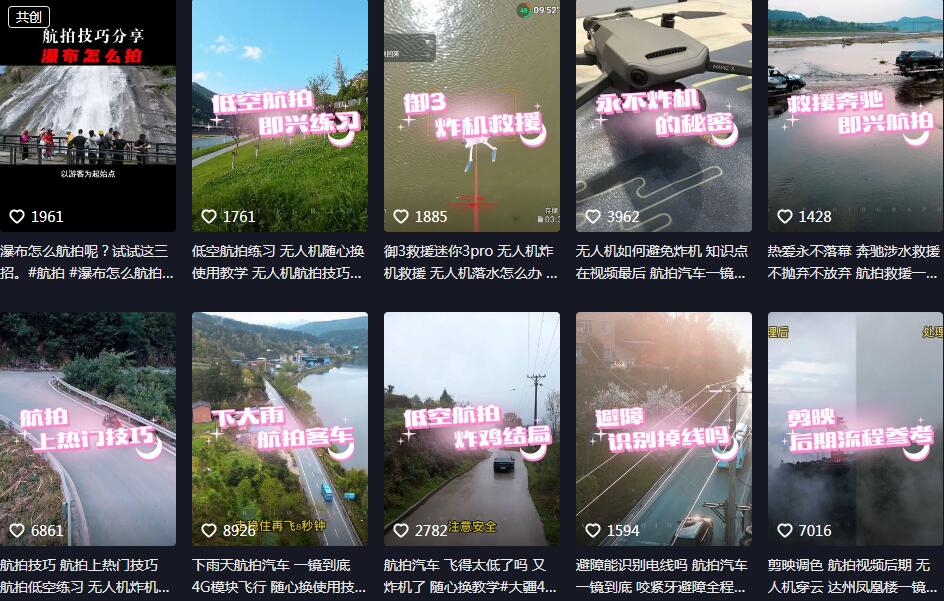Open the 永不炸机的秘密 drone video
This screenshot has height=601, width=944.
663,115
